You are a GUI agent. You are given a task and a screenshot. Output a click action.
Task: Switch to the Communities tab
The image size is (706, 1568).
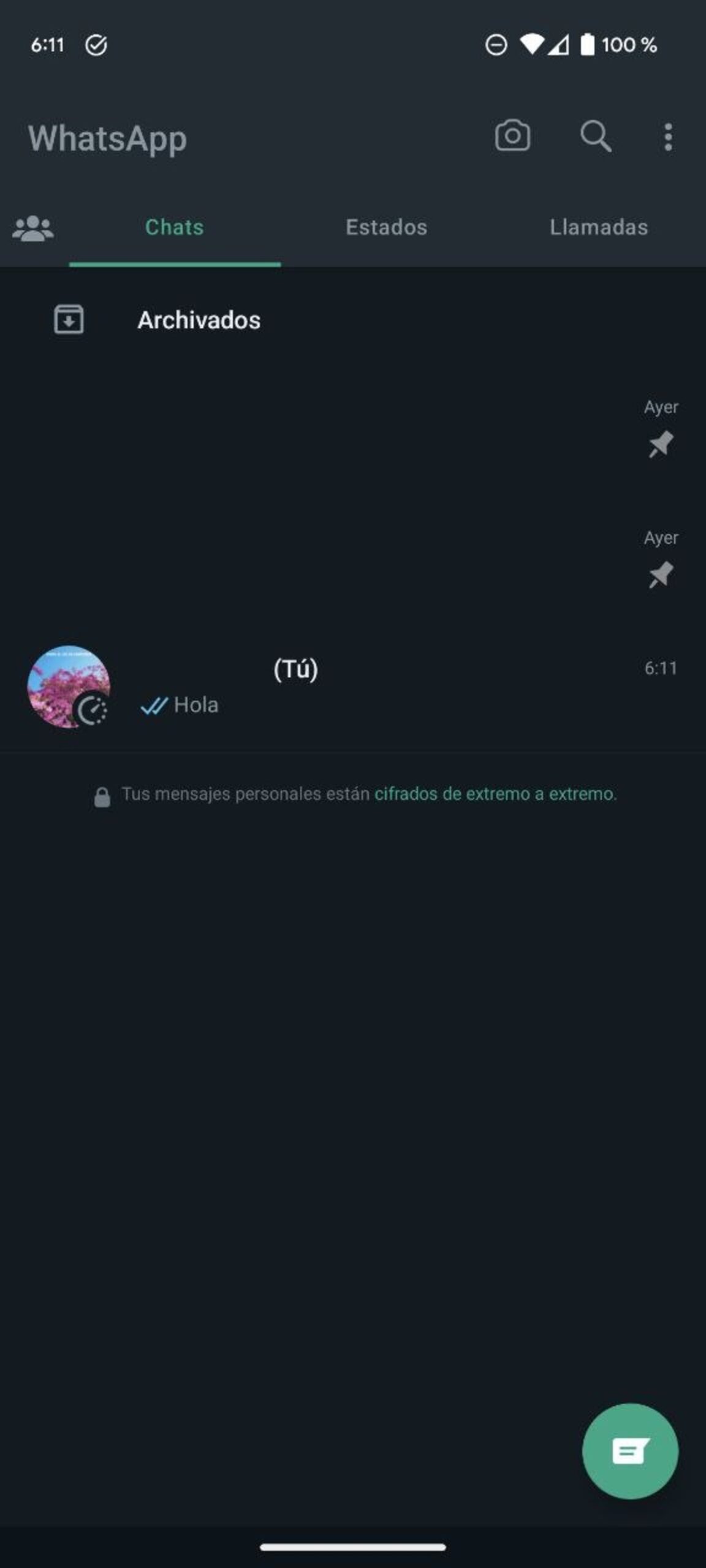pos(33,228)
